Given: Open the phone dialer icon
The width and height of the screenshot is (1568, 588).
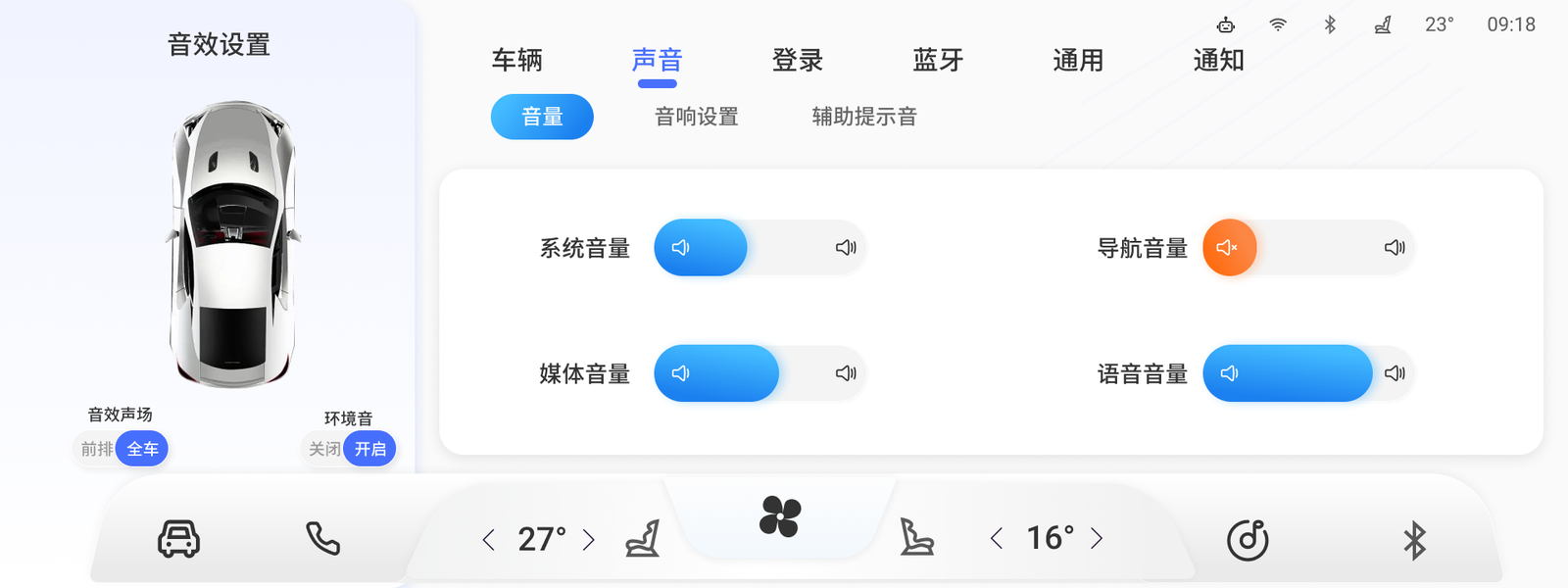Looking at the screenshot, I should pos(322,538).
